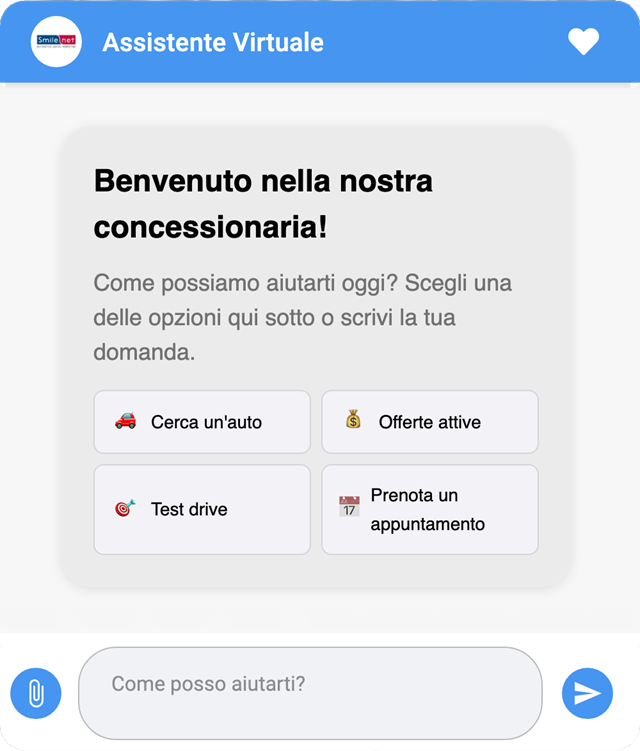Choose the Test drive option
This screenshot has width=640, height=751.
[202, 509]
